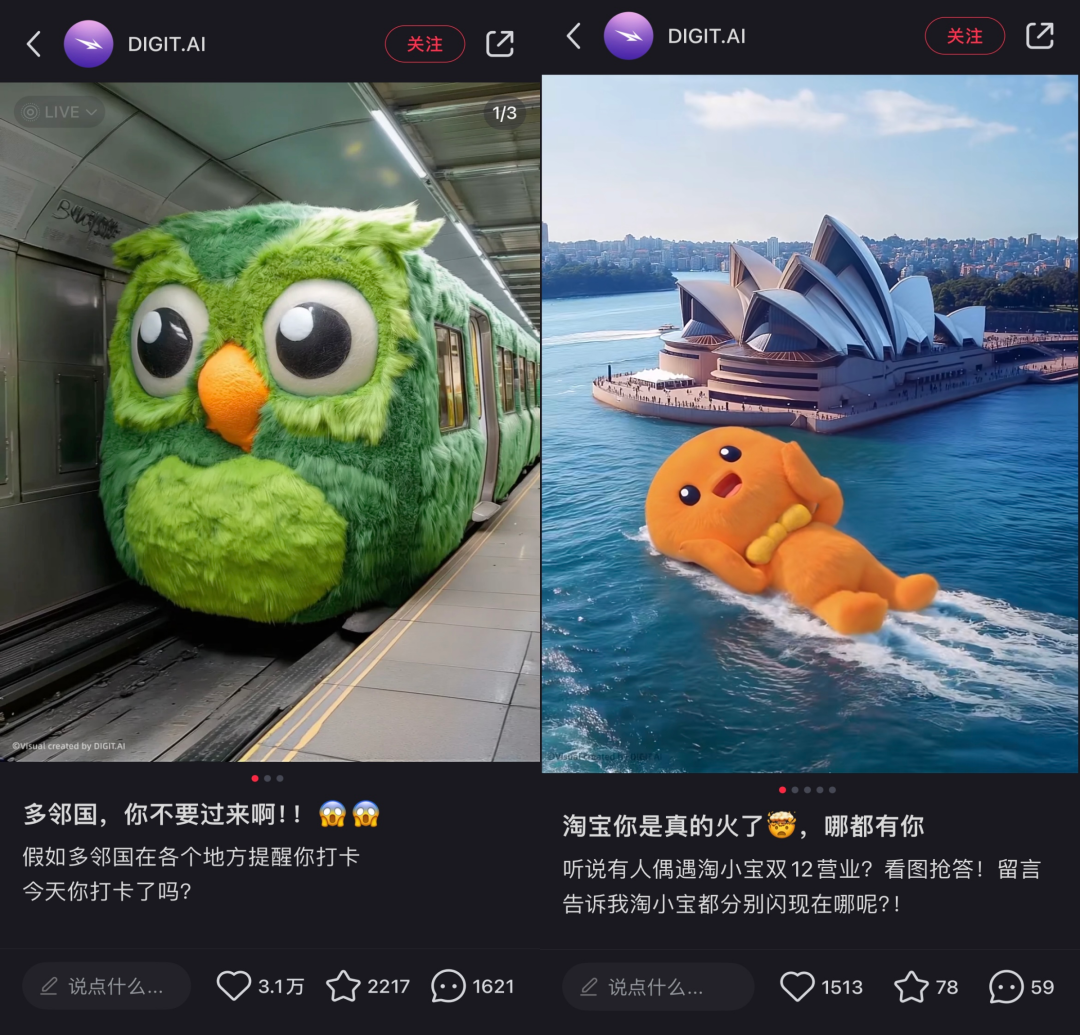Like the 淘宝 post with 1513 likes
Viewport: 1080px width, 1035px height.
tap(797, 987)
